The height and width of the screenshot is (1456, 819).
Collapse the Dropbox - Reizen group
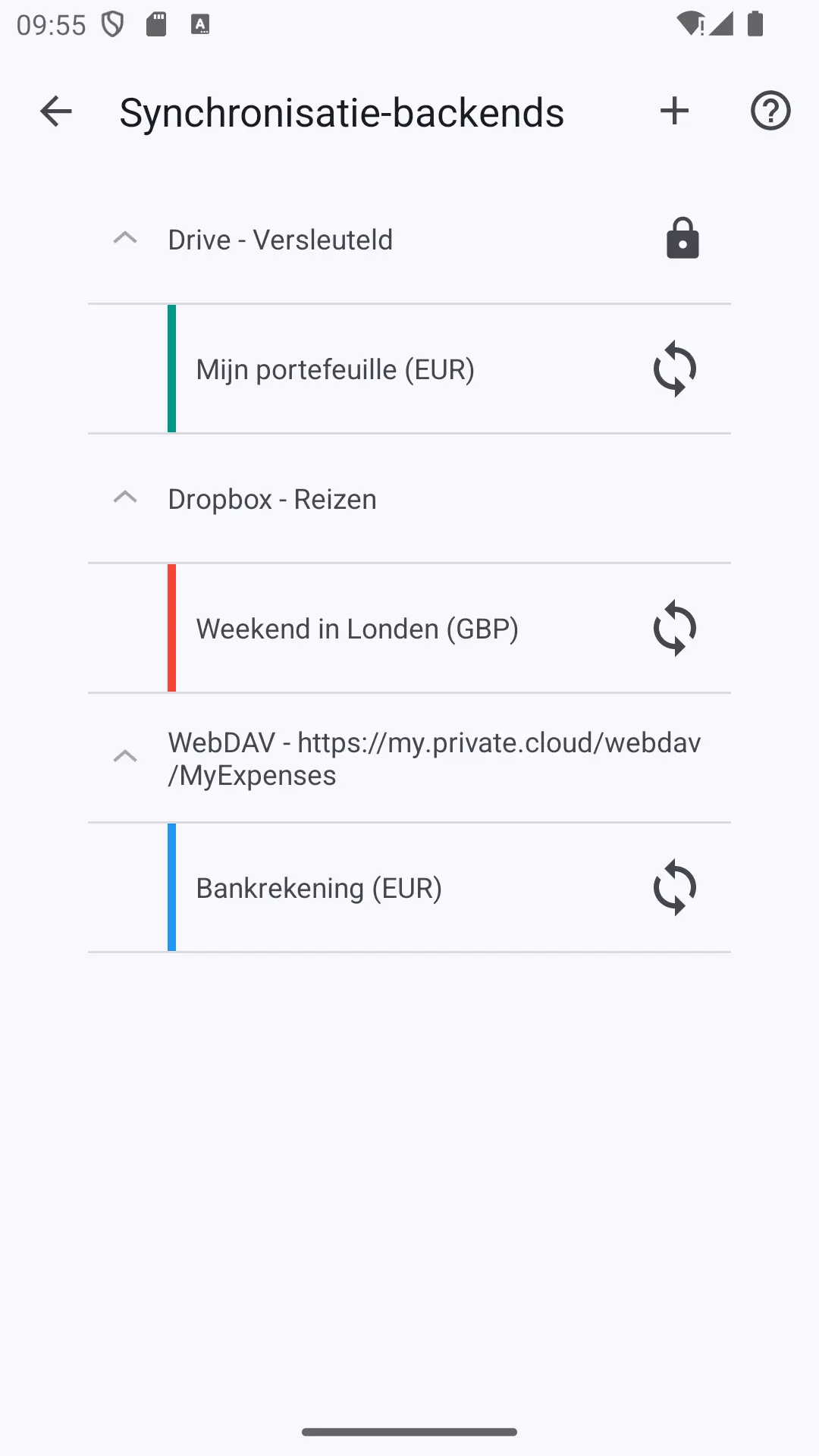(125, 497)
